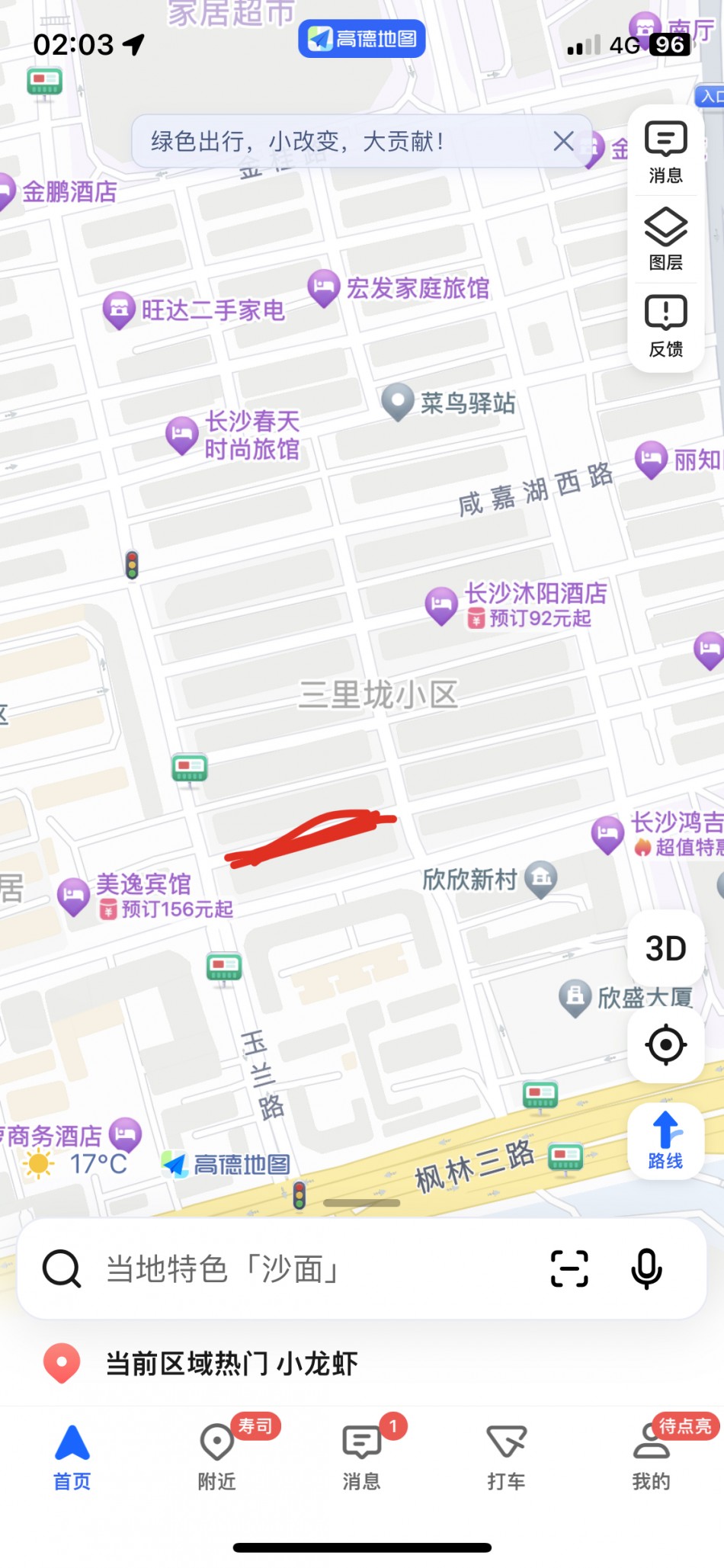
Task: Start voice search with the microphone
Action: pyautogui.click(x=646, y=1269)
